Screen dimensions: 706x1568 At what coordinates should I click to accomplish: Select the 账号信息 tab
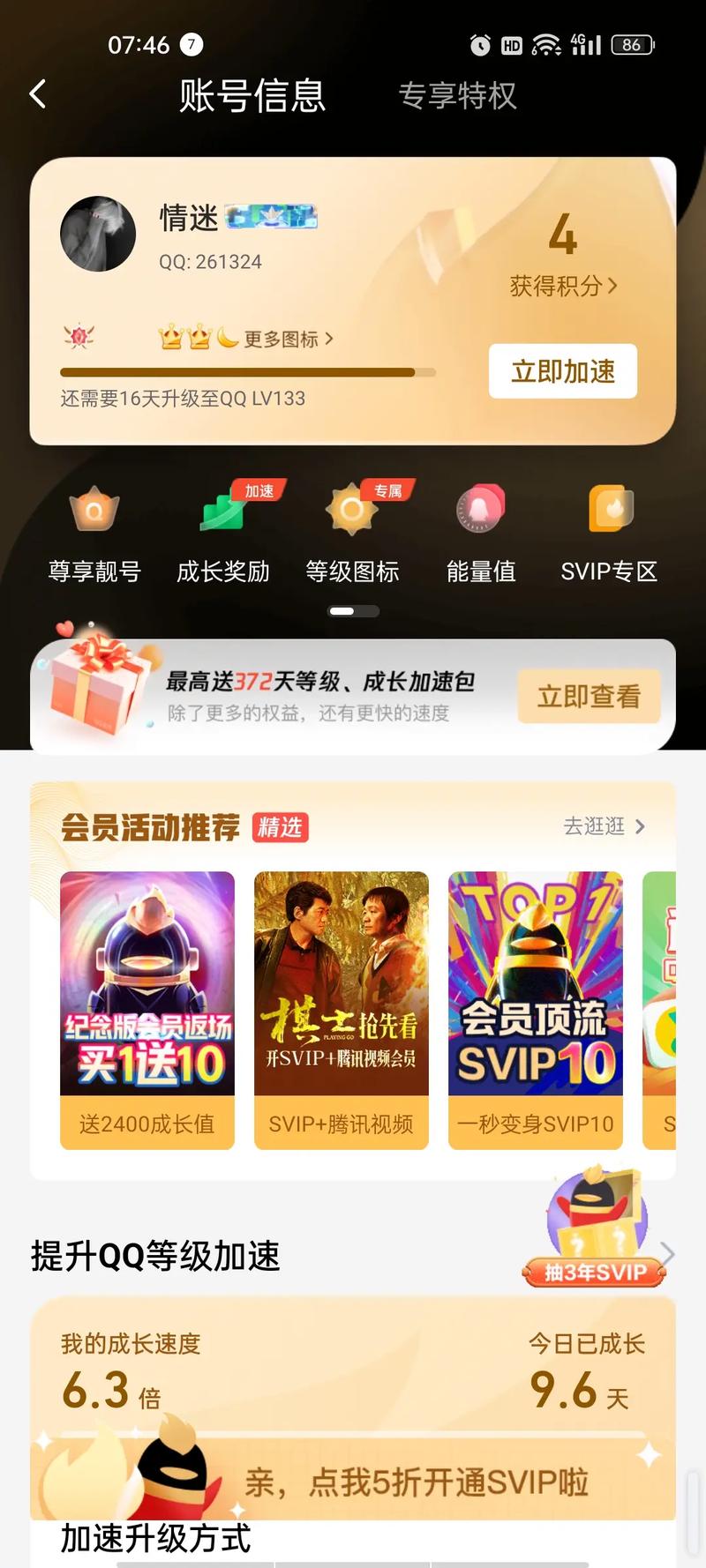click(251, 95)
